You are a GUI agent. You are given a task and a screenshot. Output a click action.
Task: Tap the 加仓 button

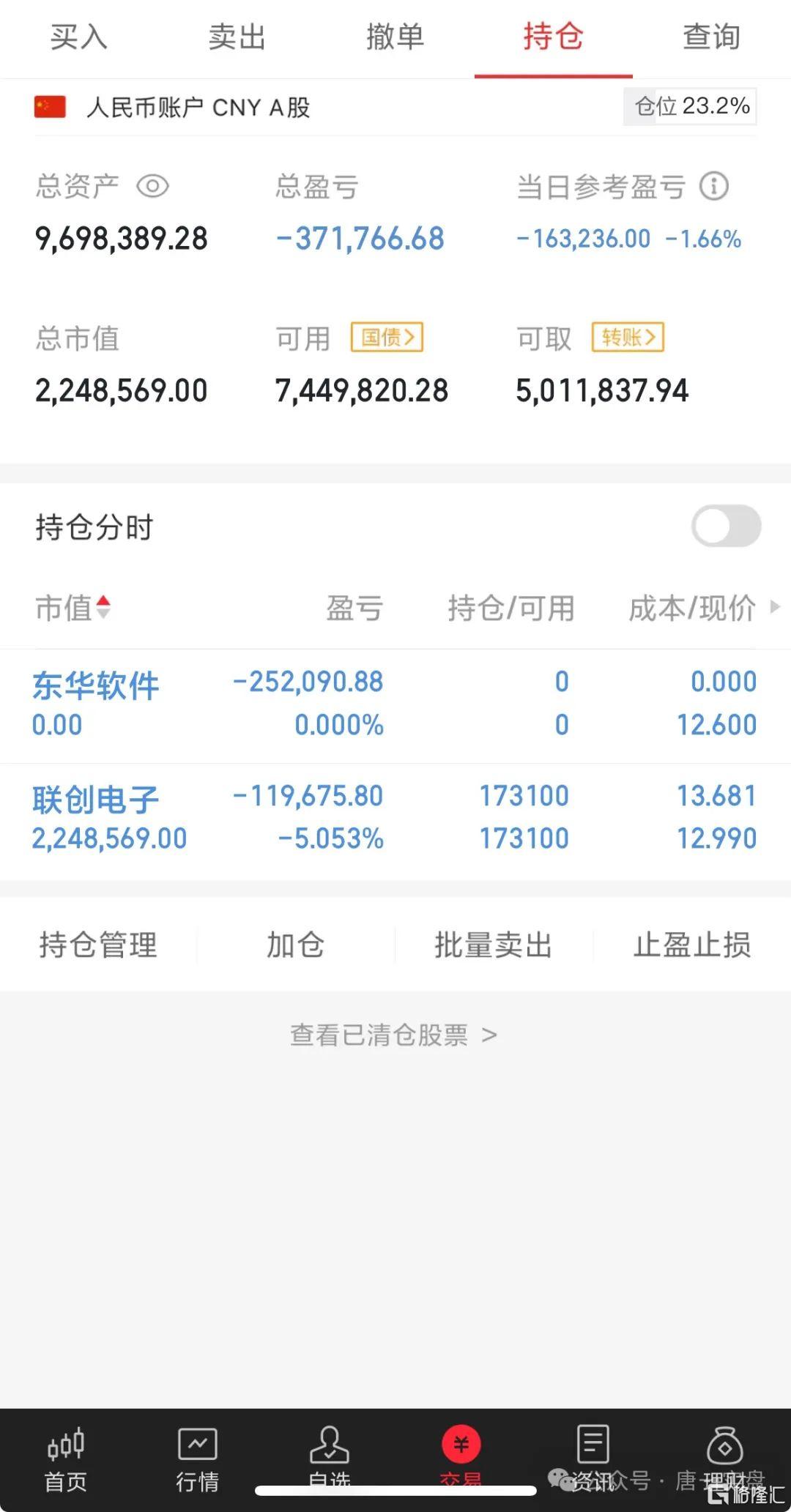coord(296,945)
